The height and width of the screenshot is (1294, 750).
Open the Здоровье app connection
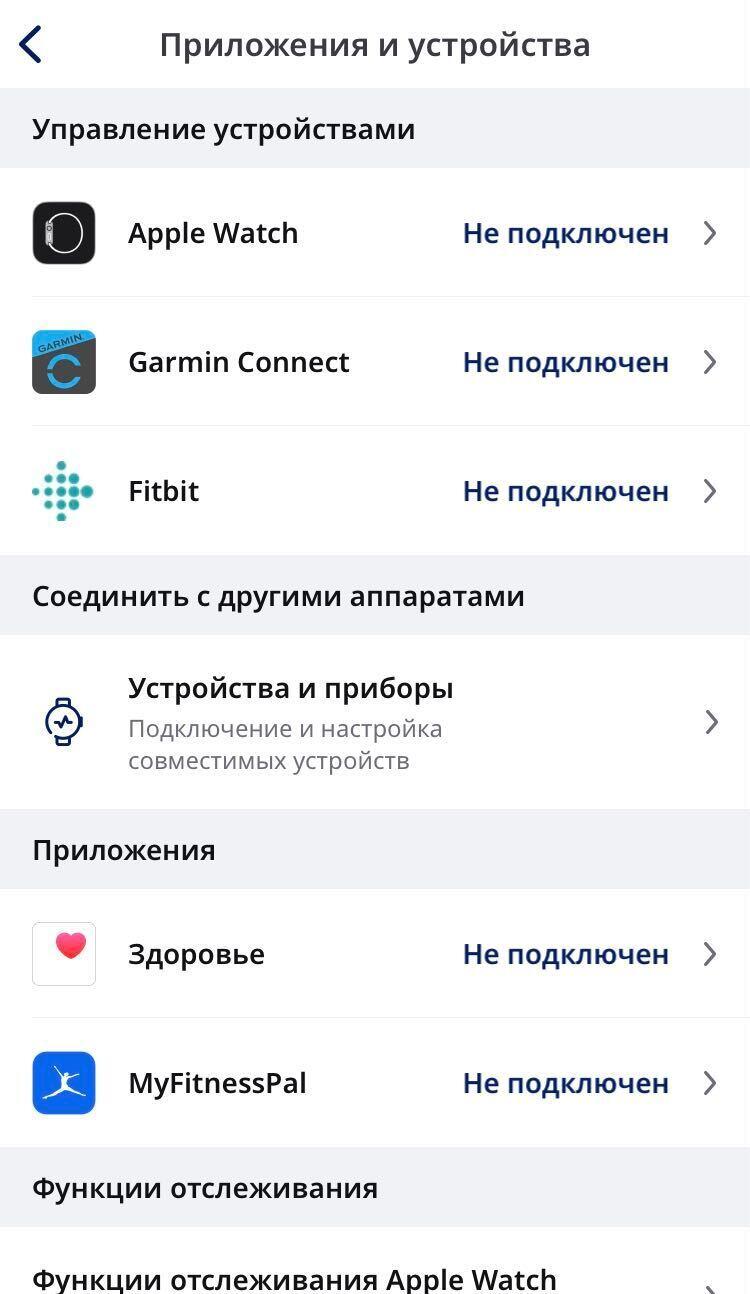[375, 954]
